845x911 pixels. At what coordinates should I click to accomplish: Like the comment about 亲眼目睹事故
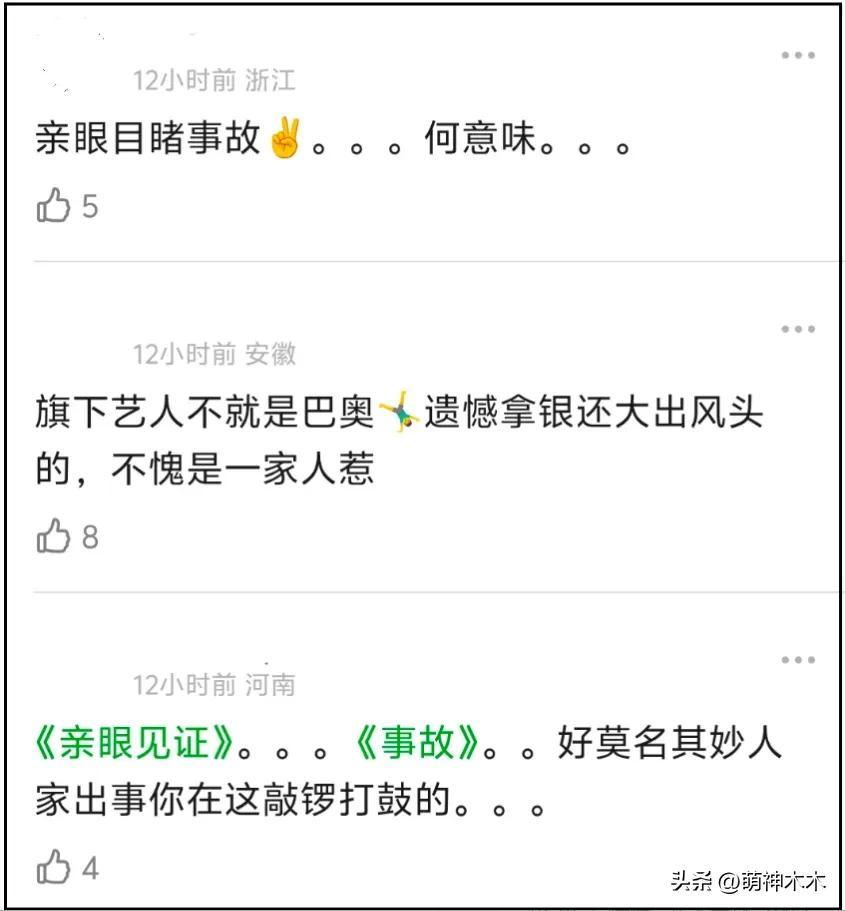(54, 207)
